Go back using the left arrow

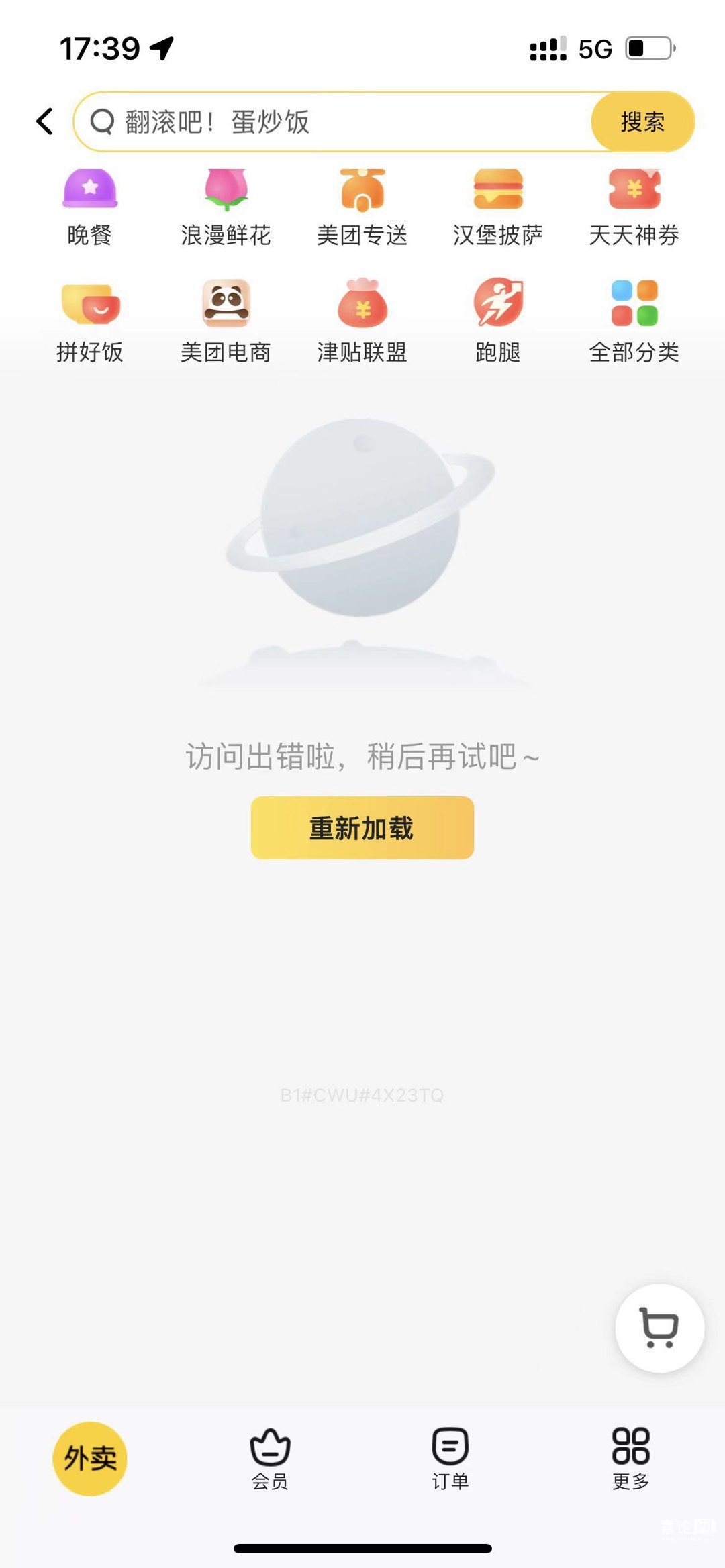45,121
